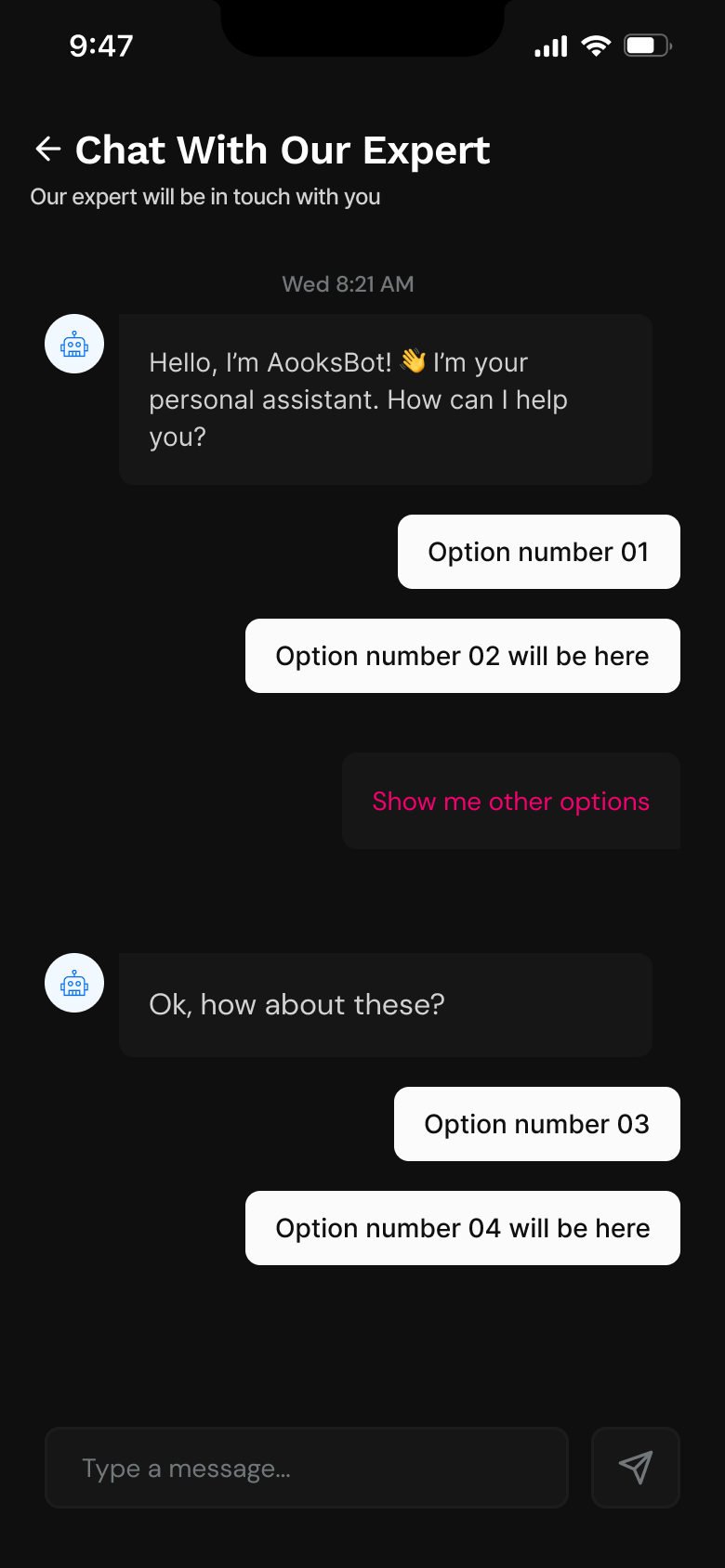Tap the send paper plane icon
The height and width of the screenshot is (1568, 725).
[x=636, y=1468]
